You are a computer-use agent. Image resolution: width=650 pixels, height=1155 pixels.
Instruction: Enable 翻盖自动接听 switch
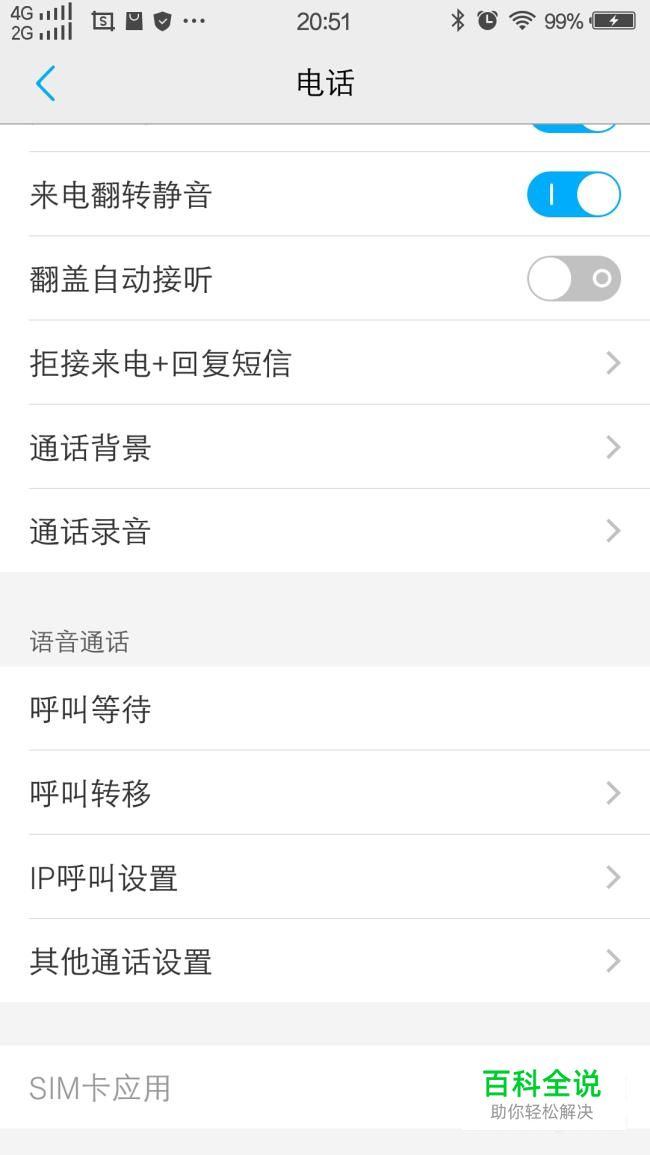tap(573, 278)
